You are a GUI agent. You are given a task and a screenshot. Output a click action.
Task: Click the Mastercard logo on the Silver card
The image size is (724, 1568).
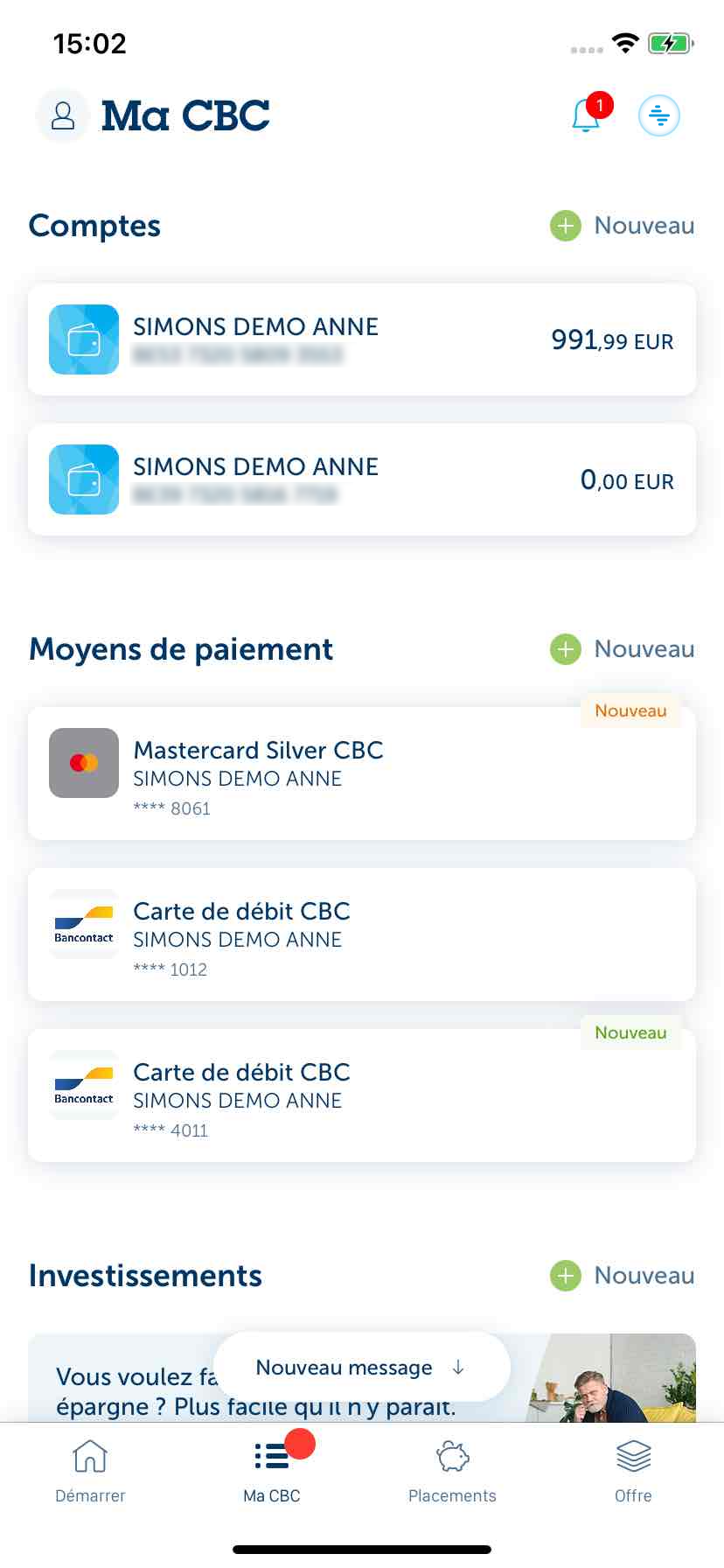[x=84, y=762]
